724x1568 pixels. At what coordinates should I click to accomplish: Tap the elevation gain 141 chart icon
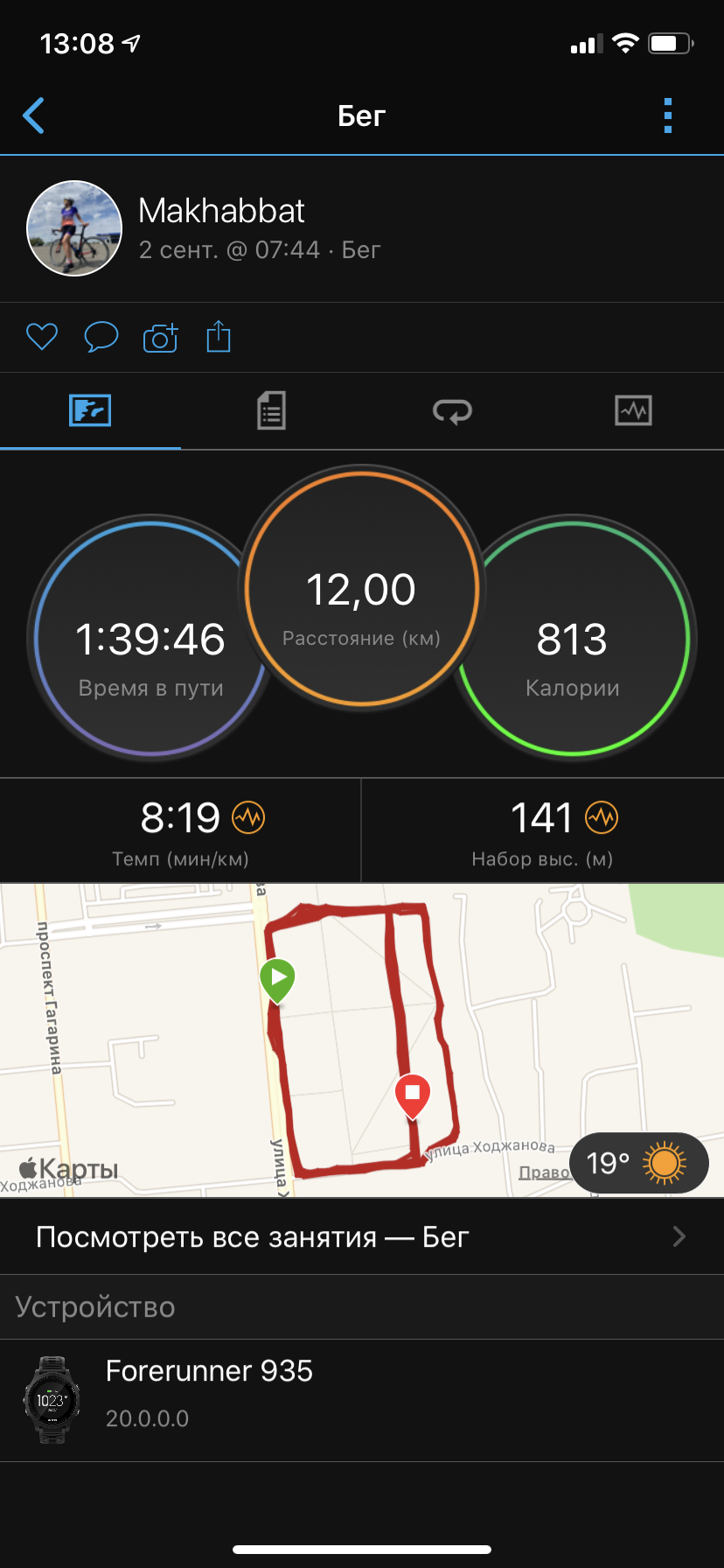[602, 818]
